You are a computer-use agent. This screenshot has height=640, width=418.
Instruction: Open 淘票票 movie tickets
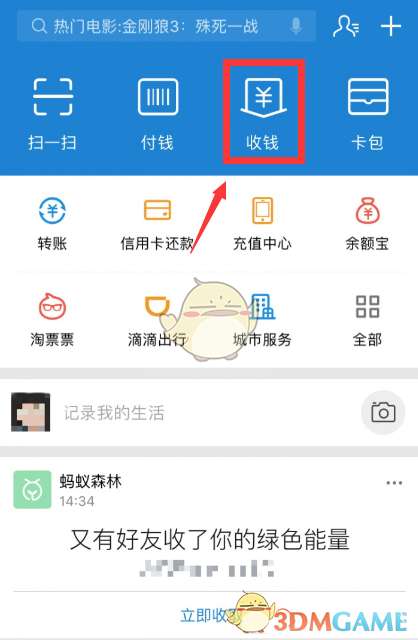click(52, 320)
